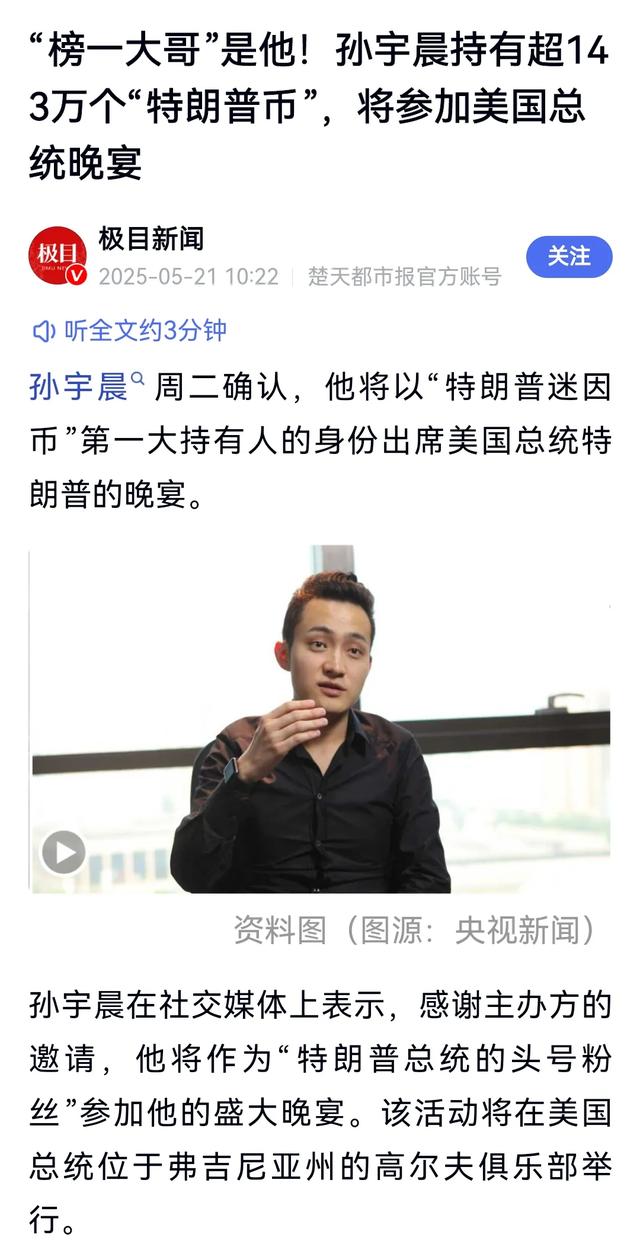Play the video of 孙宇晨
This screenshot has height=1247, width=640.
click(63, 852)
